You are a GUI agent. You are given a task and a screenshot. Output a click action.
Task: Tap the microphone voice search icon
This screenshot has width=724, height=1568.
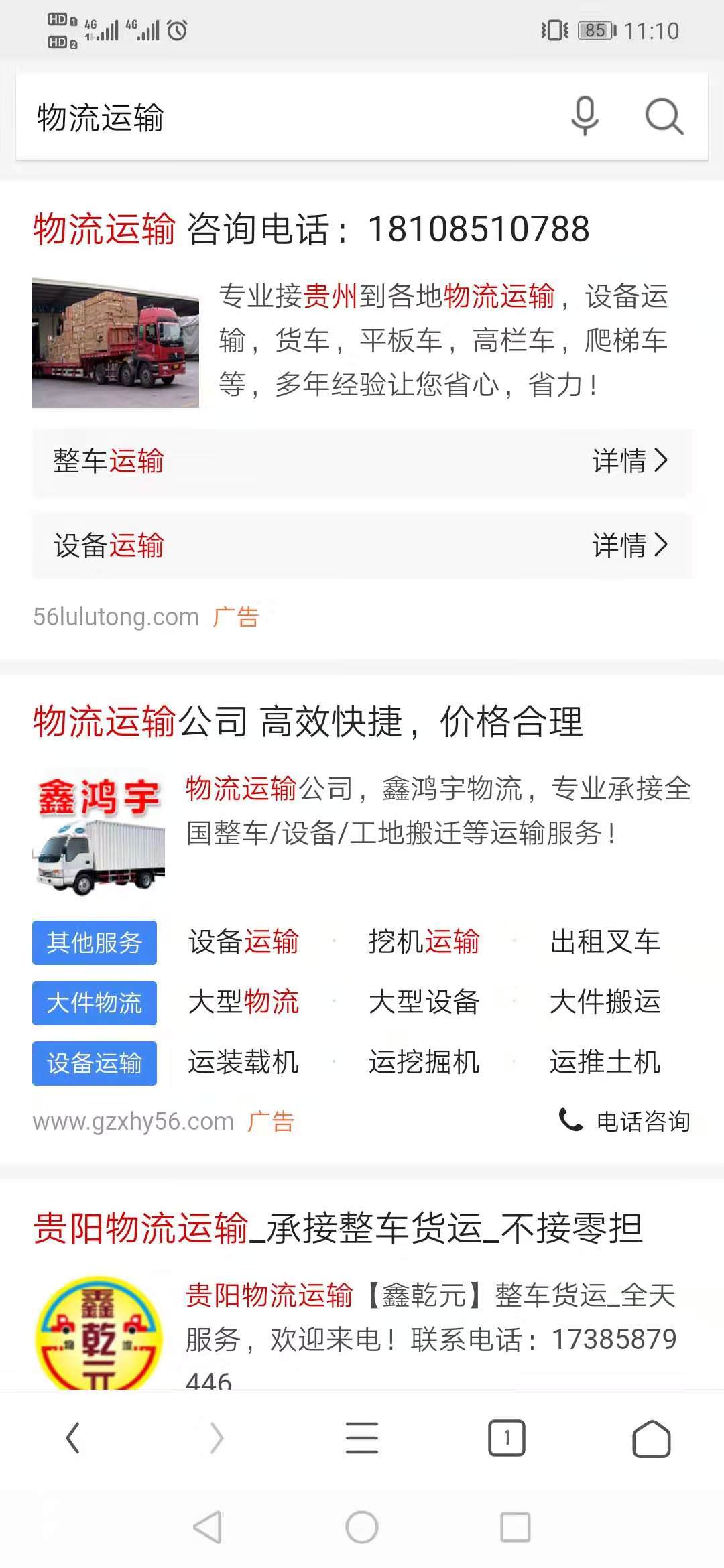click(585, 117)
